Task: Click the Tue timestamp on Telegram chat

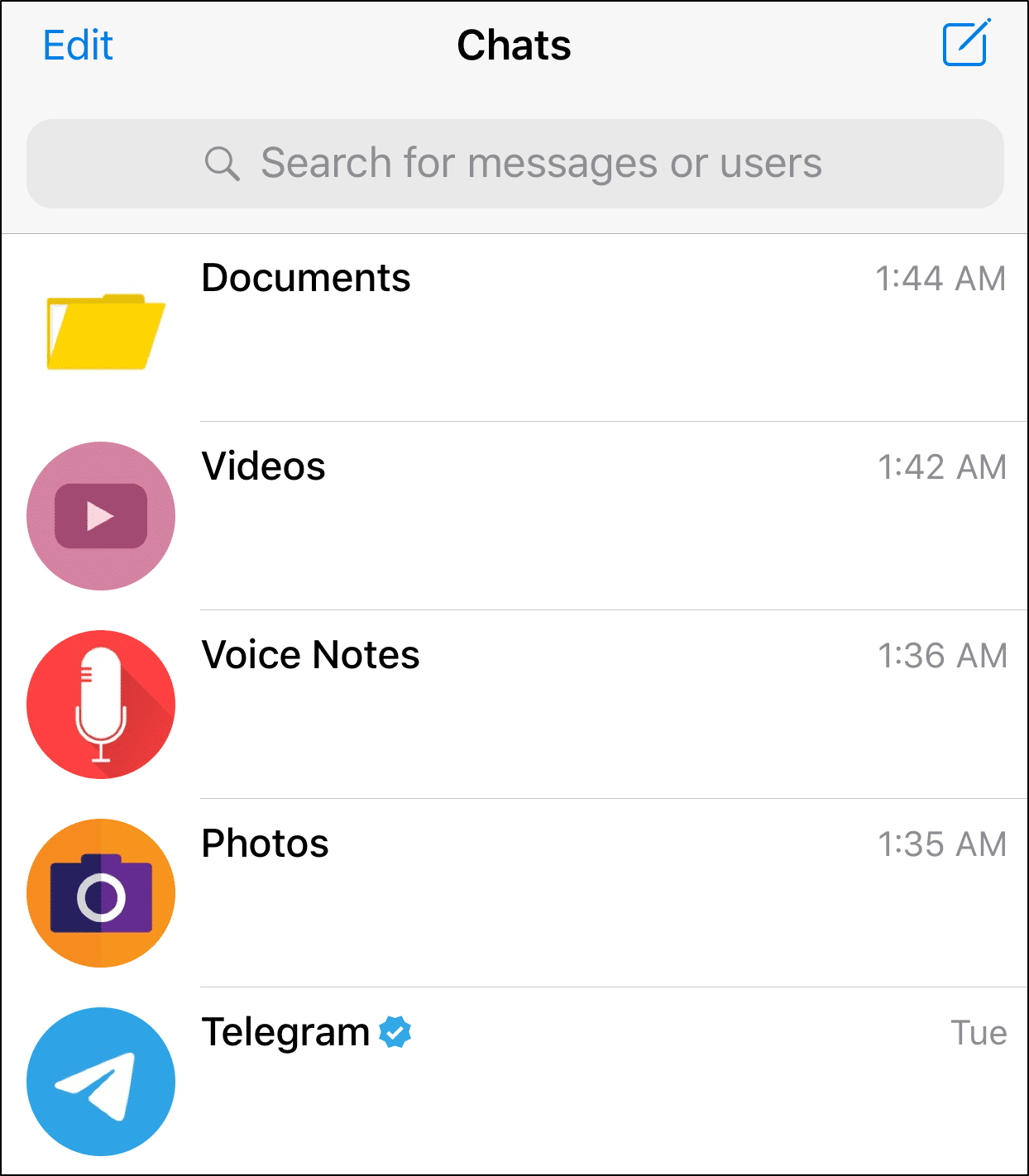Action: point(979,1033)
